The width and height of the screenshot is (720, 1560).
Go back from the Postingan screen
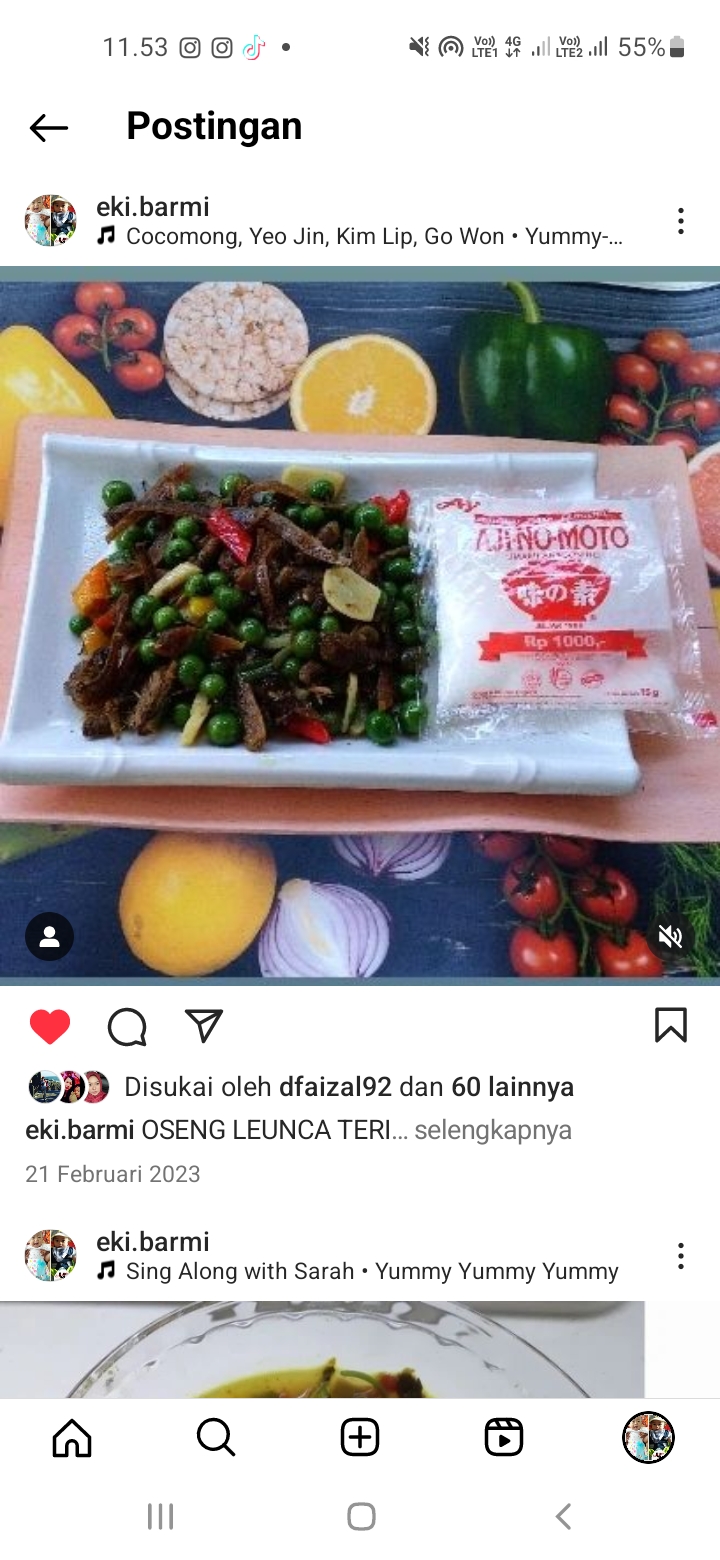click(48, 127)
